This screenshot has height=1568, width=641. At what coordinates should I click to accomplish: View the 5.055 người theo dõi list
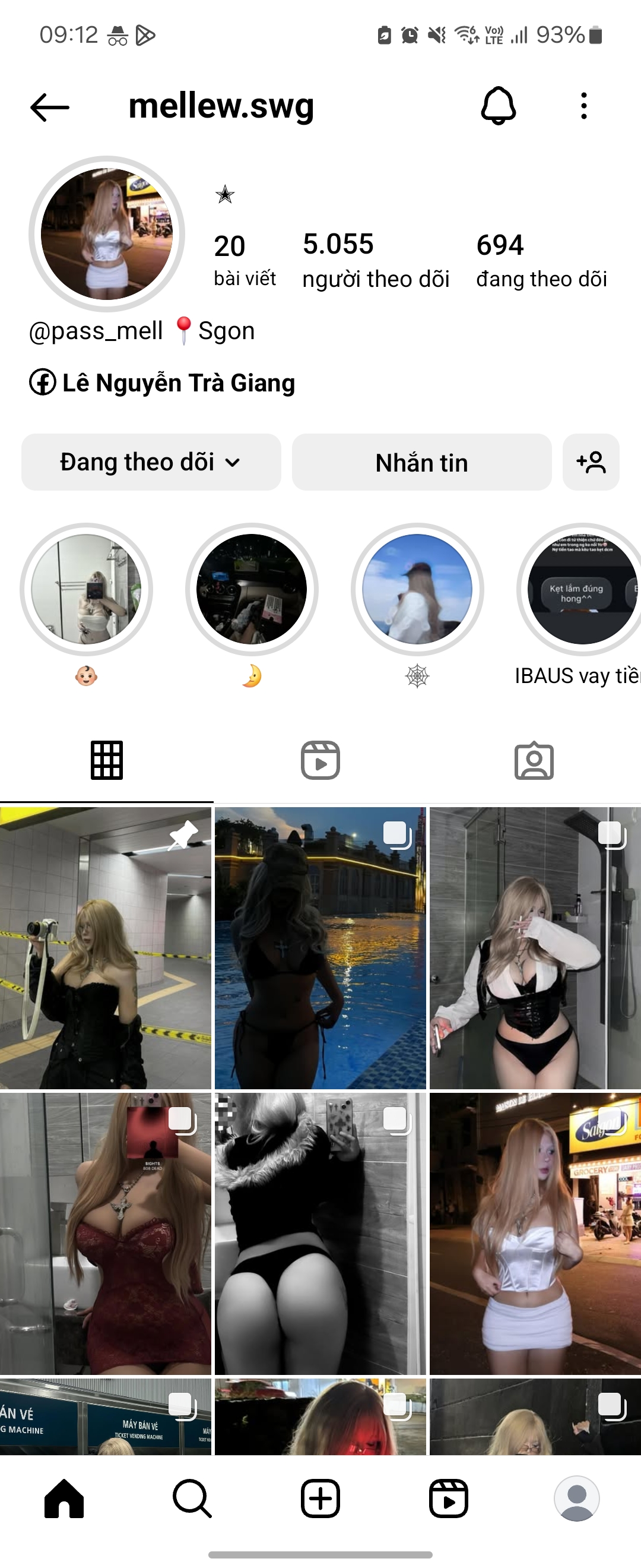(x=375, y=260)
